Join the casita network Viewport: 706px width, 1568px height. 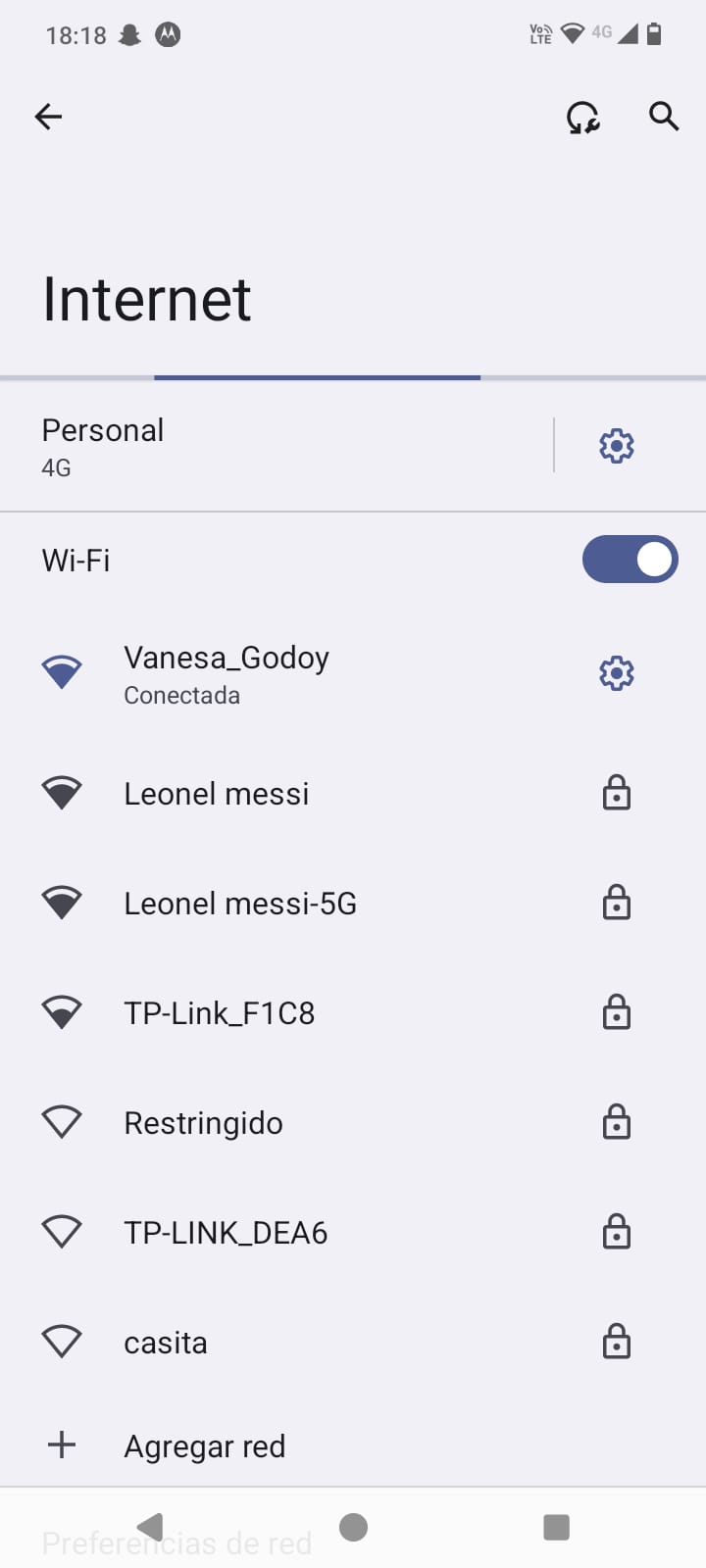pos(294,1342)
